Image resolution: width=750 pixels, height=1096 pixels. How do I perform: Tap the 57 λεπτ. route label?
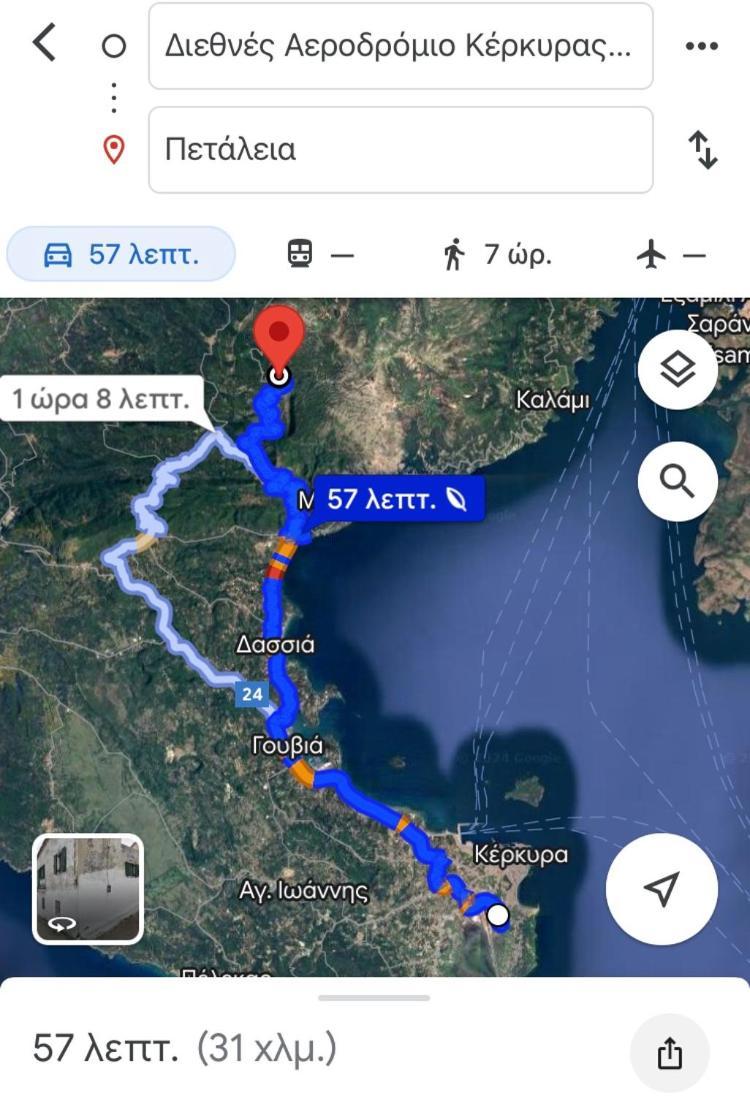click(398, 498)
